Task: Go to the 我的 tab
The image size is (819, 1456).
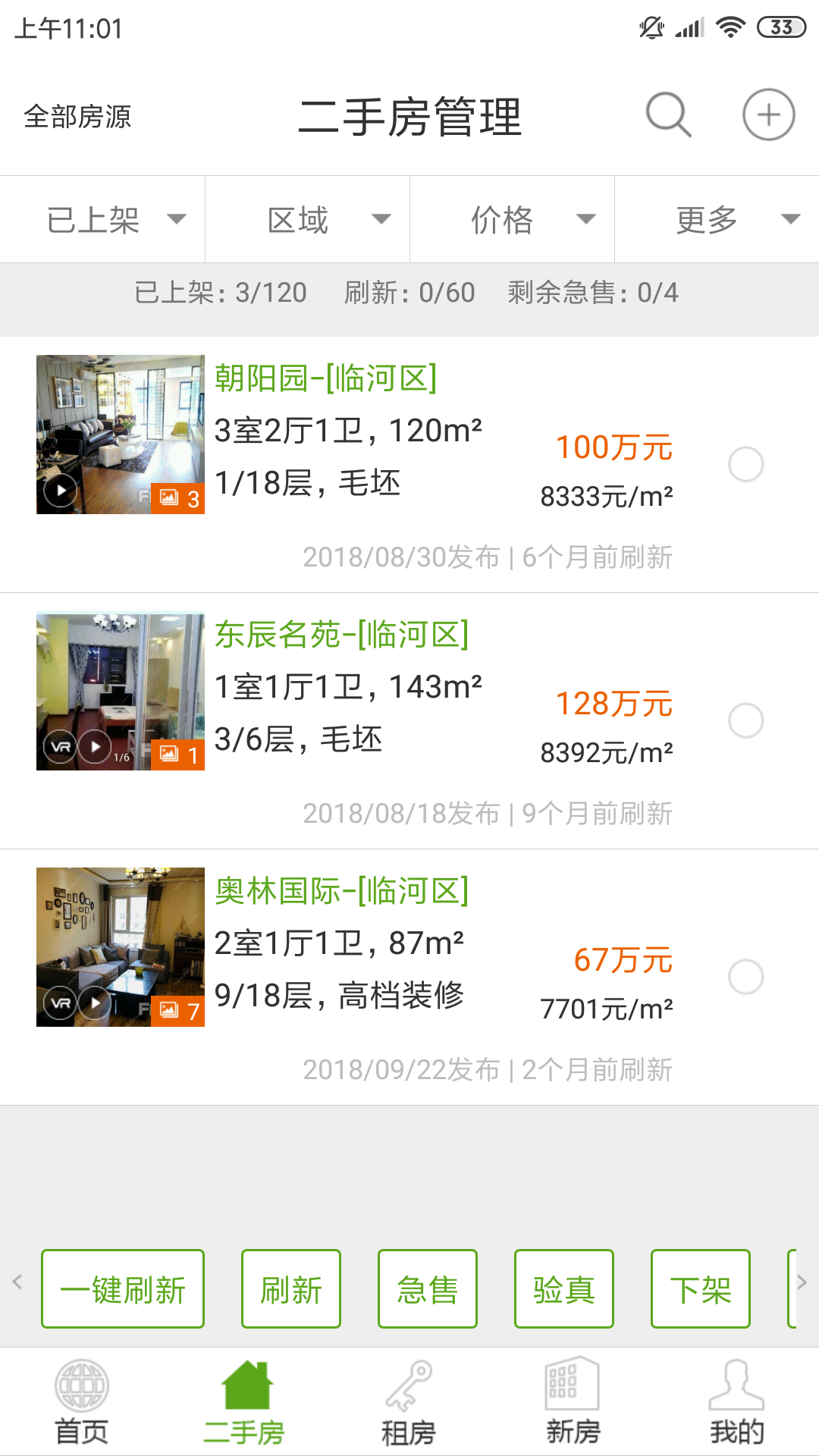Action: pos(736,1403)
